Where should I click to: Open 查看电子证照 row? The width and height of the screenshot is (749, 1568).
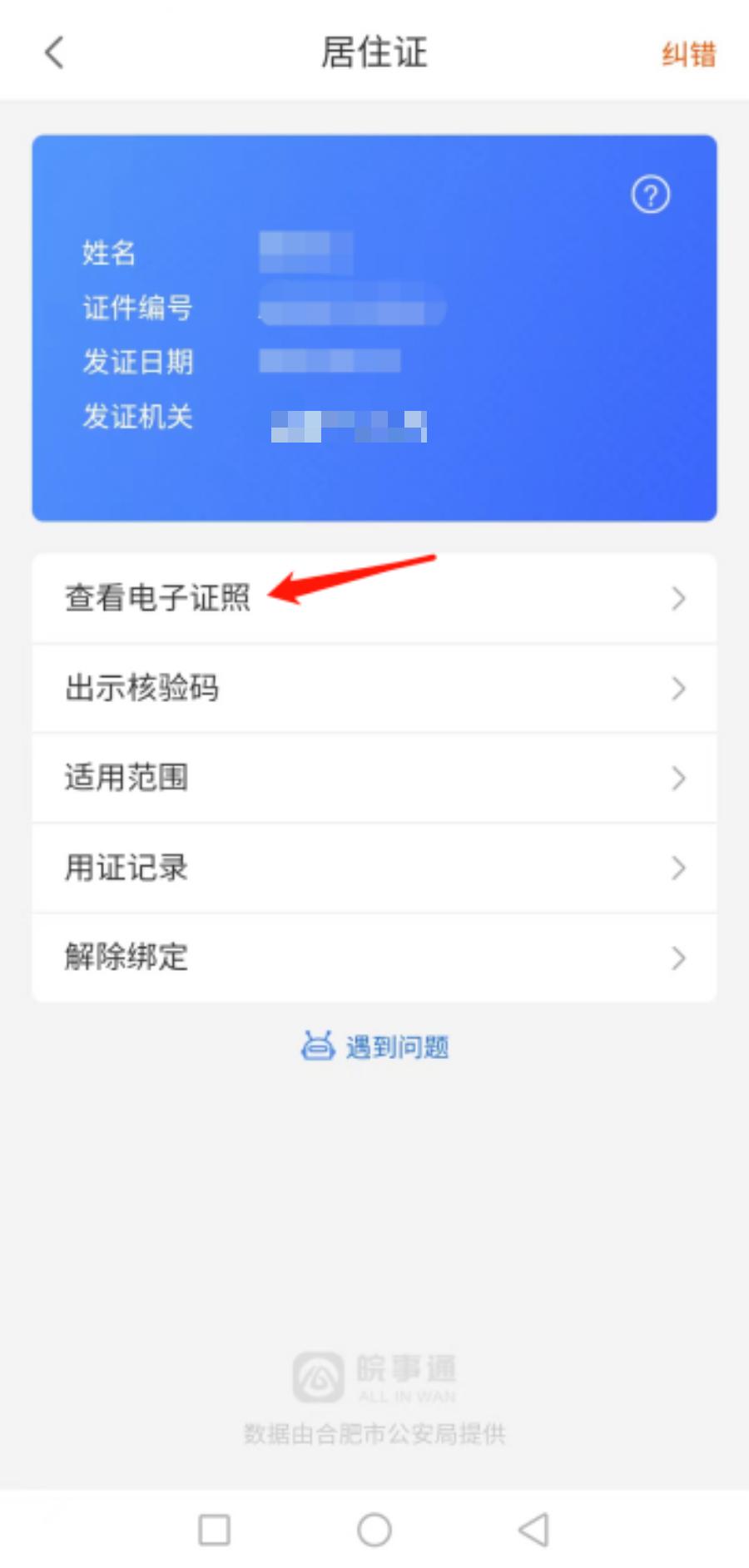tap(374, 598)
